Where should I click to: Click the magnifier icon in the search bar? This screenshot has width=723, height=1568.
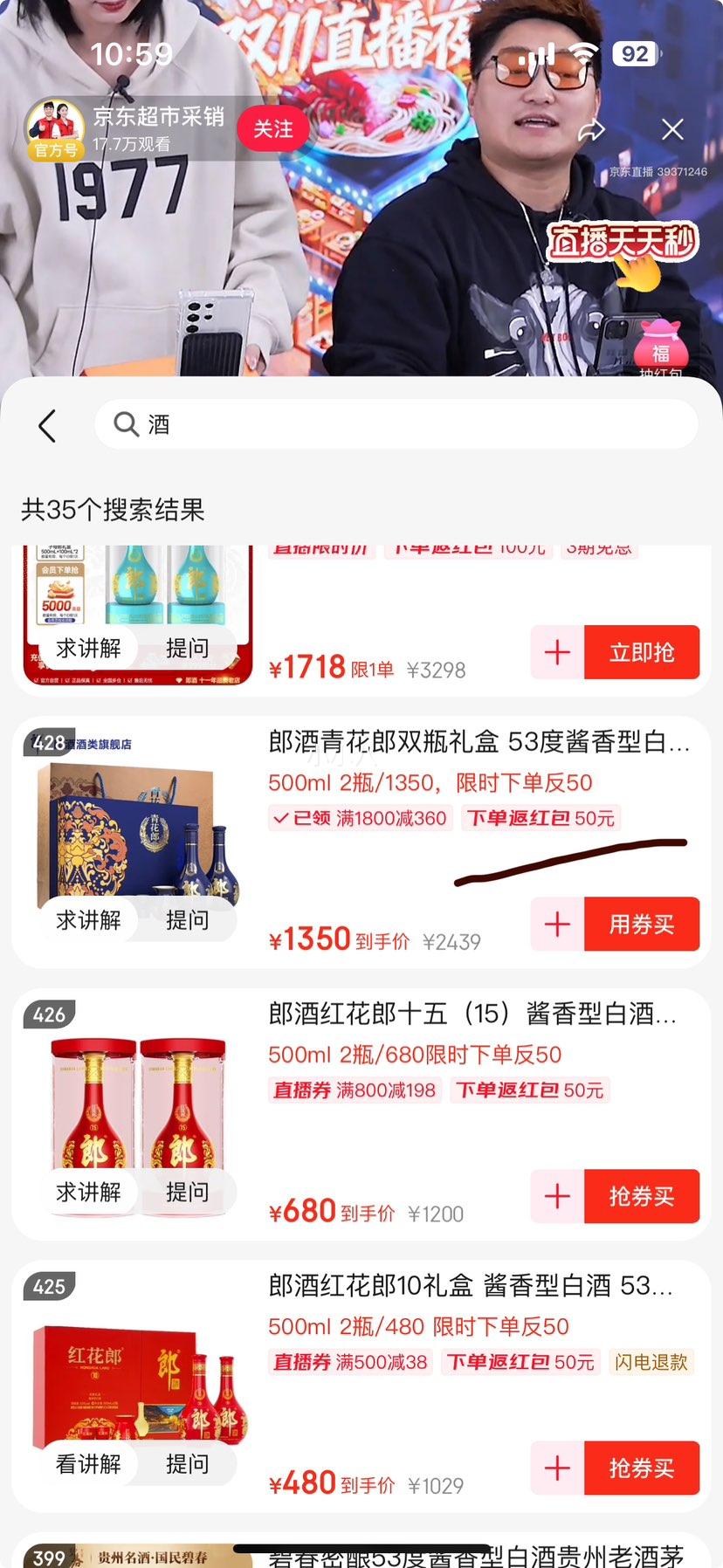tap(126, 424)
